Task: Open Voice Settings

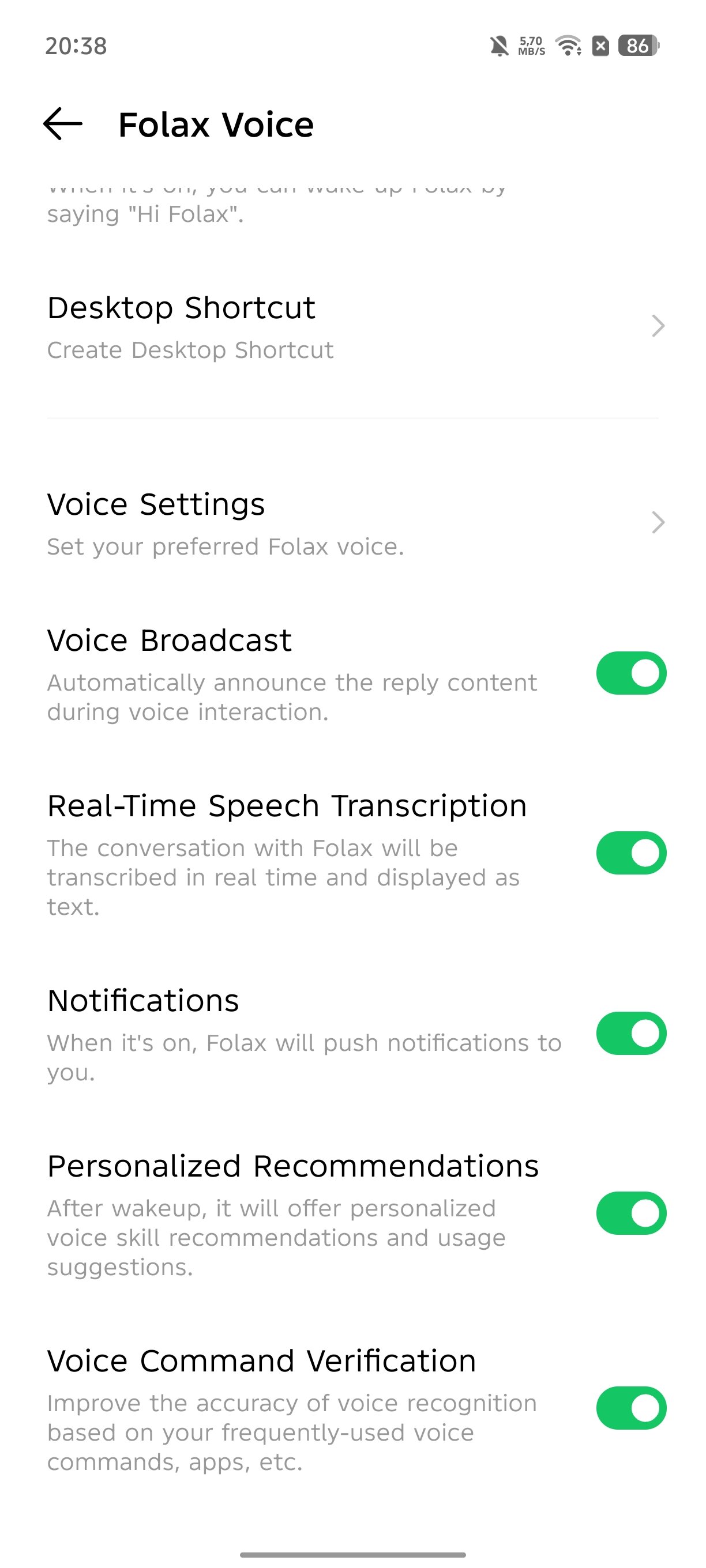Action: tap(352, 523)
